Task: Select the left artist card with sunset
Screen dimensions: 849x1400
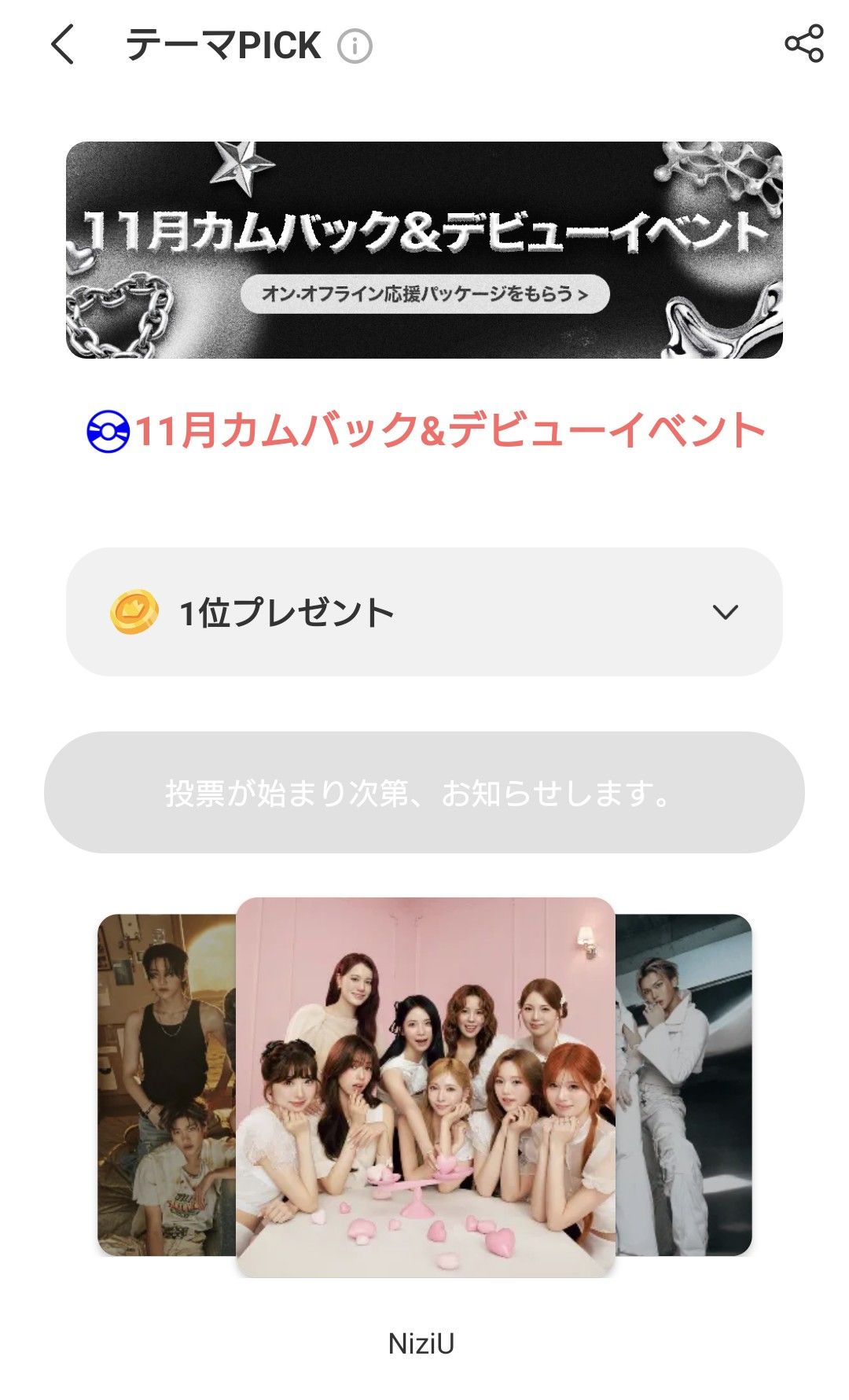Action: 165,1085
